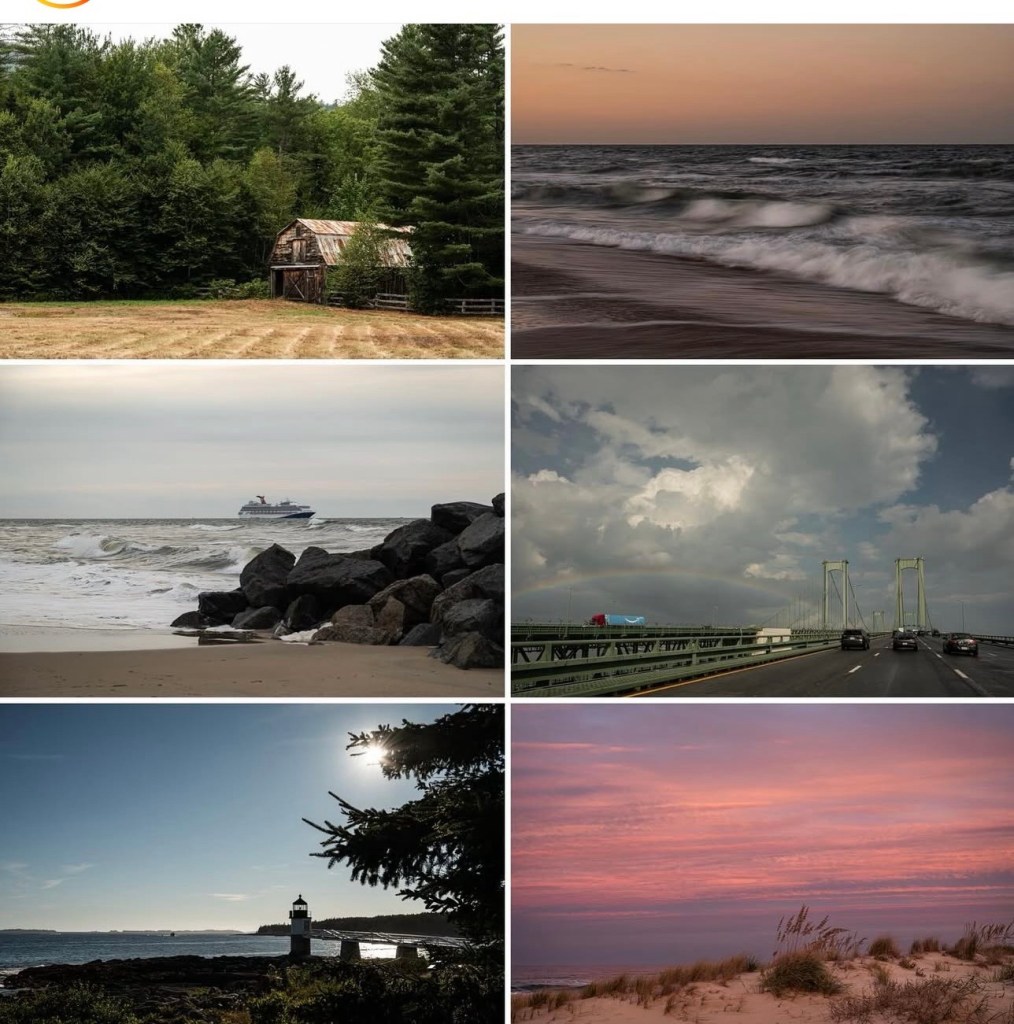The width and height of the screenshot is (1014, 1024).
Task: Open the pink sky sand dunes photo
Action: tap(762, 863)
